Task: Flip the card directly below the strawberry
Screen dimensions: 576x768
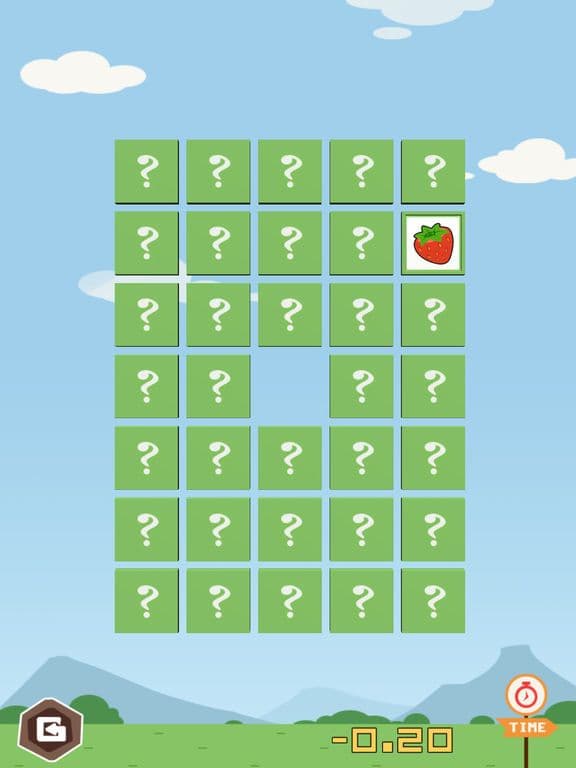Action: 433,315
